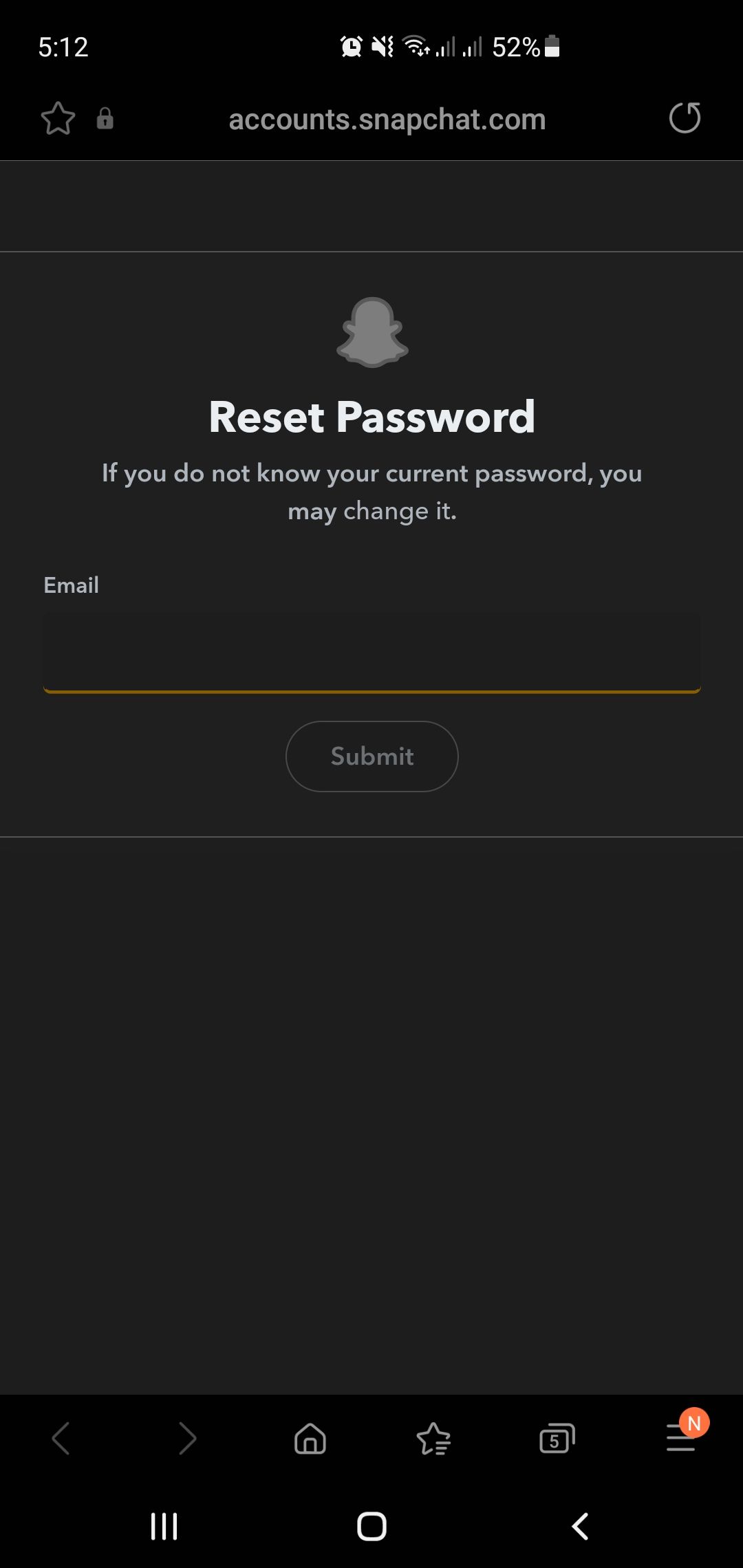Go to the browser home page

coord(310,1438)
